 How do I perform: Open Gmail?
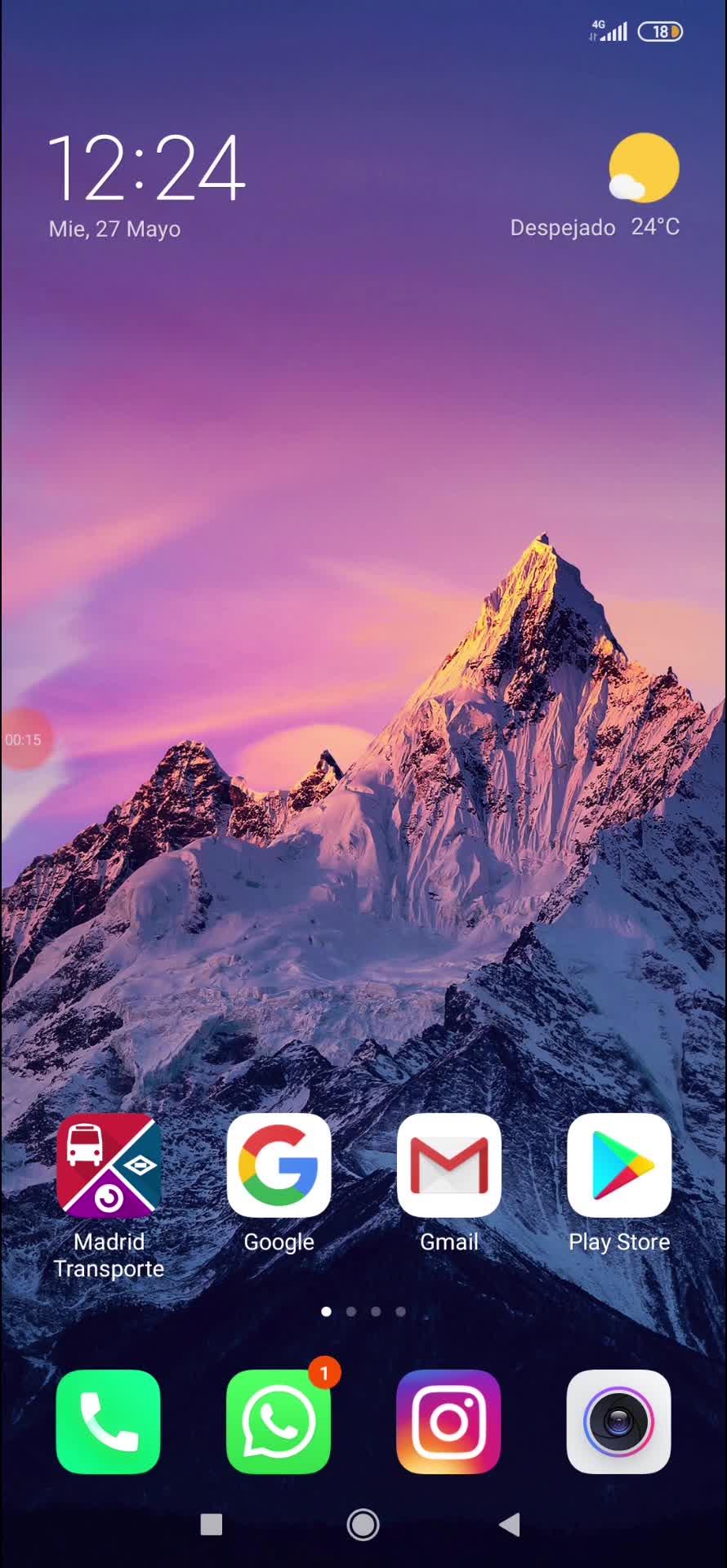click(x=448, y=1165)
